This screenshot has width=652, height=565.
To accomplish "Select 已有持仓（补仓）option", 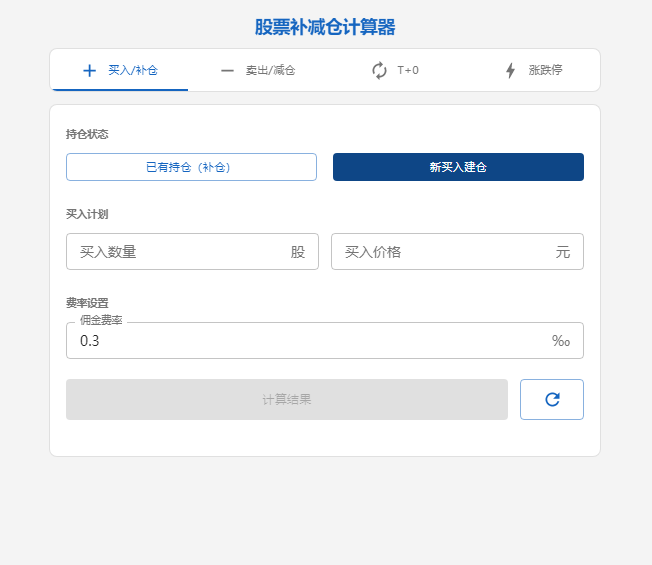I will pyautogui.click(x=191, y=167).
